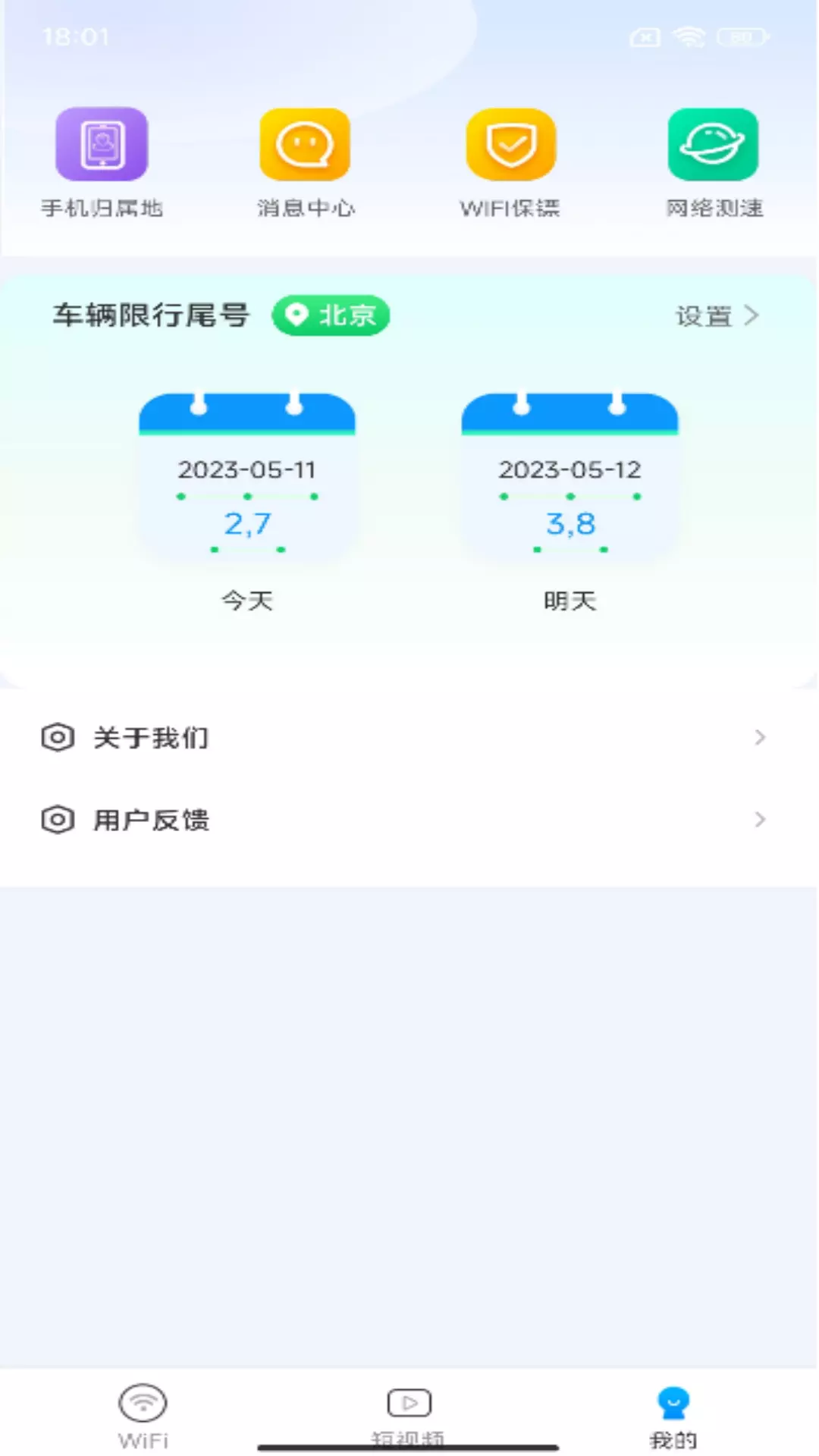Switch to the 短视频 tab
The height and width of the screenshot is (1456, 819).
tap(409, 1415)
